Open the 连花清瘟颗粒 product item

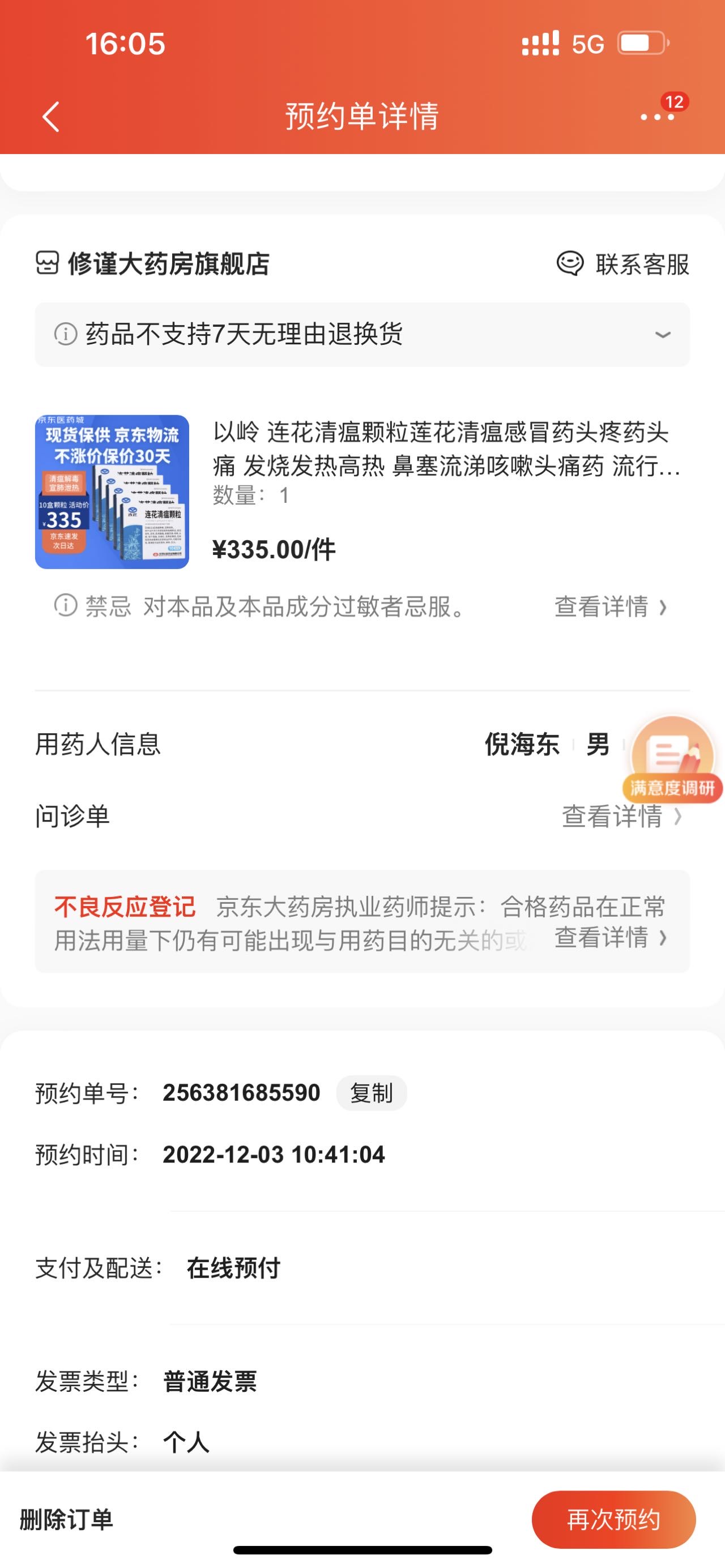362,491
